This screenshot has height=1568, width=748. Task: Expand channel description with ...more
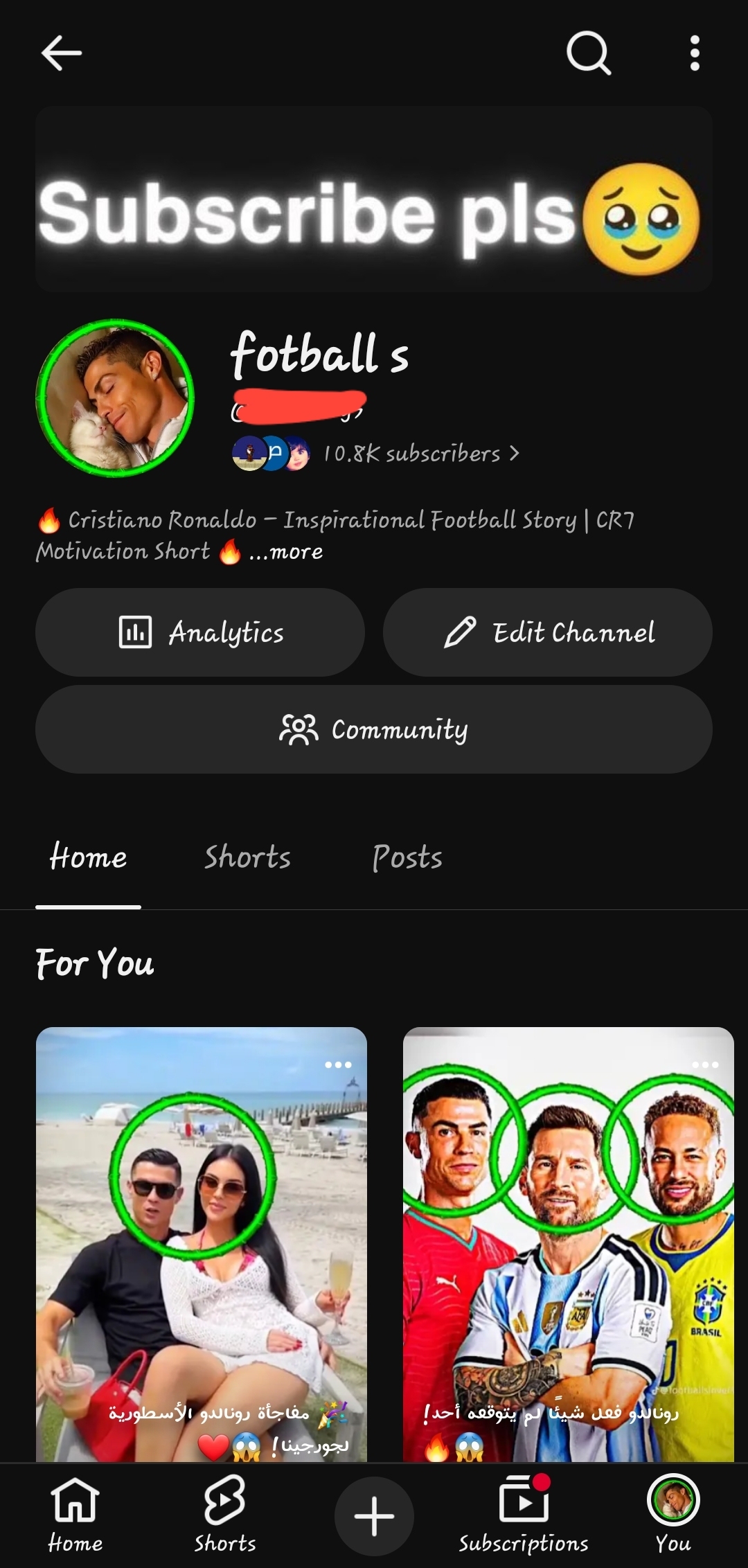click(x=286, y=551)
